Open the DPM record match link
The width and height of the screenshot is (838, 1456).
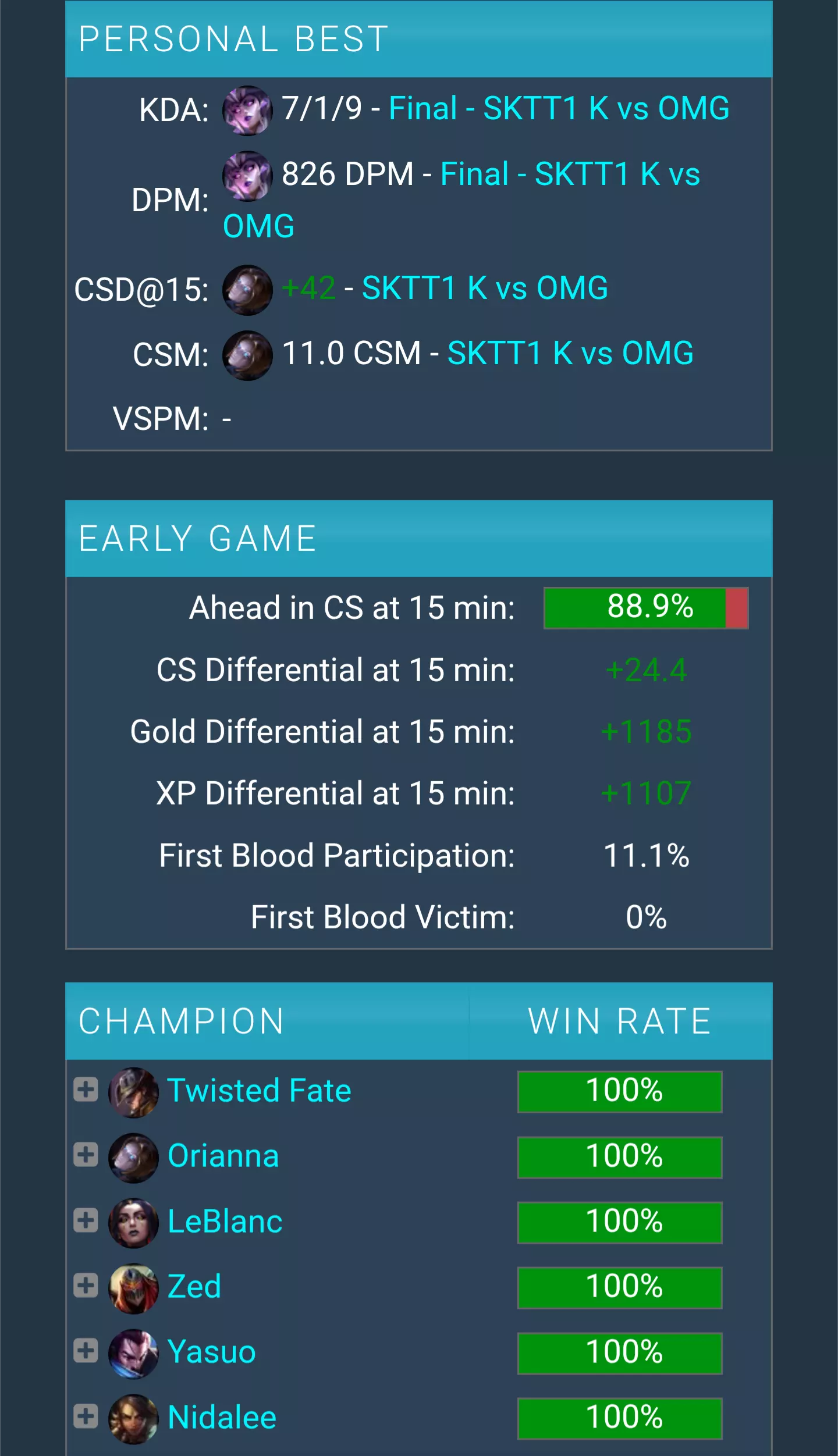coord(569,175)
